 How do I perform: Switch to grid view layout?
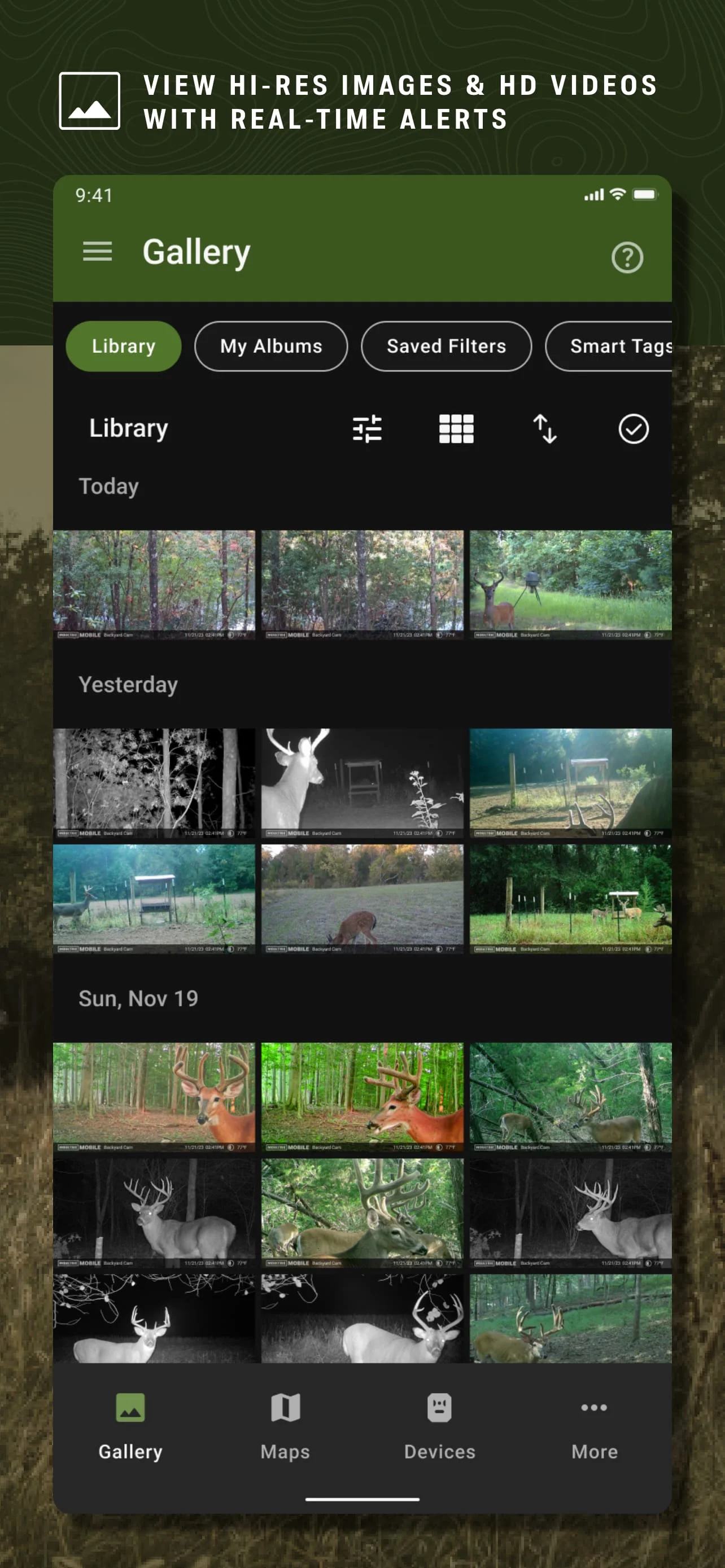456,429
